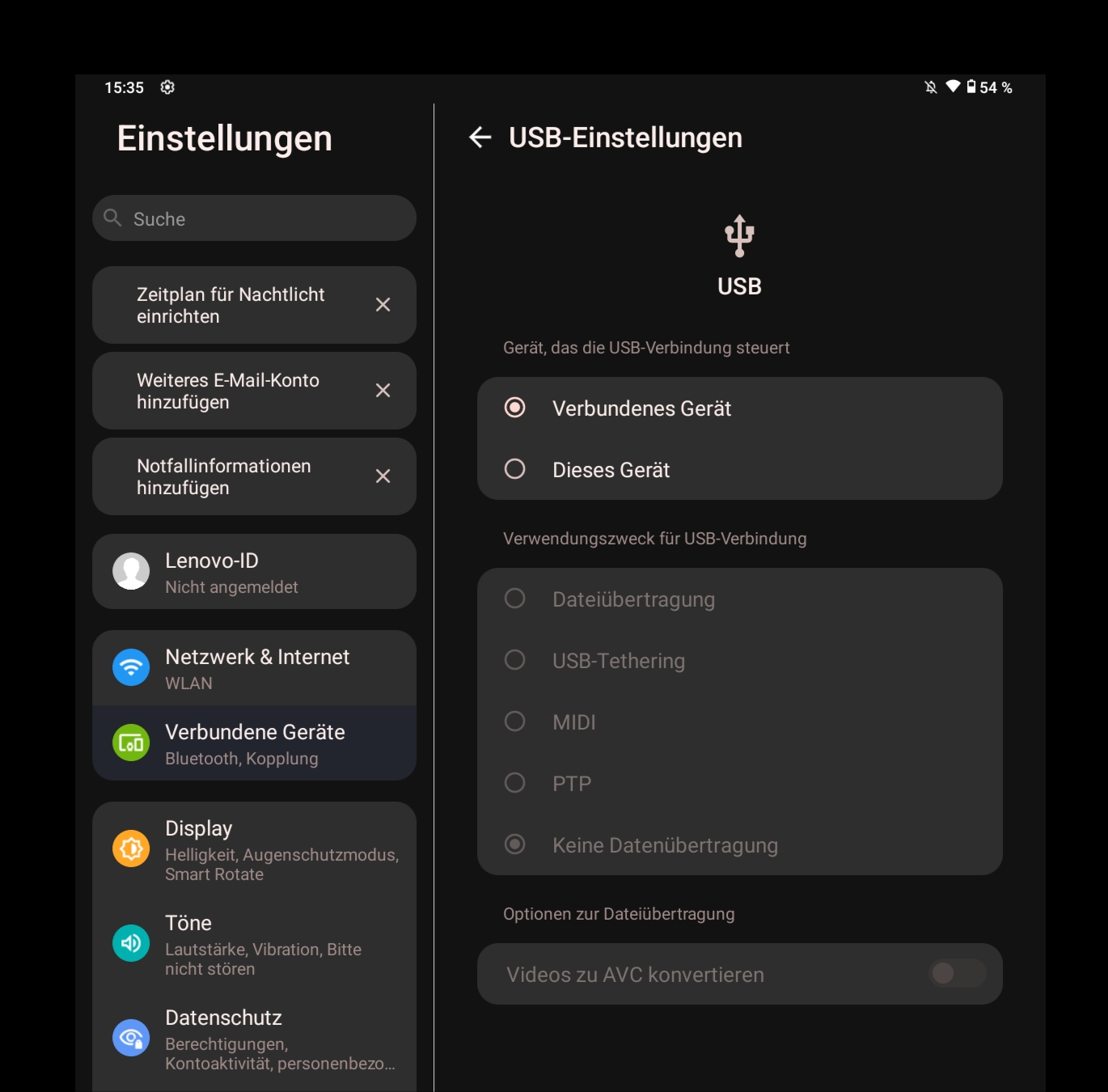The width and height of the screenshot is (1108, 1092).
Task: Go back from USB-Einstellungen
Action: (x=480, y=138)
